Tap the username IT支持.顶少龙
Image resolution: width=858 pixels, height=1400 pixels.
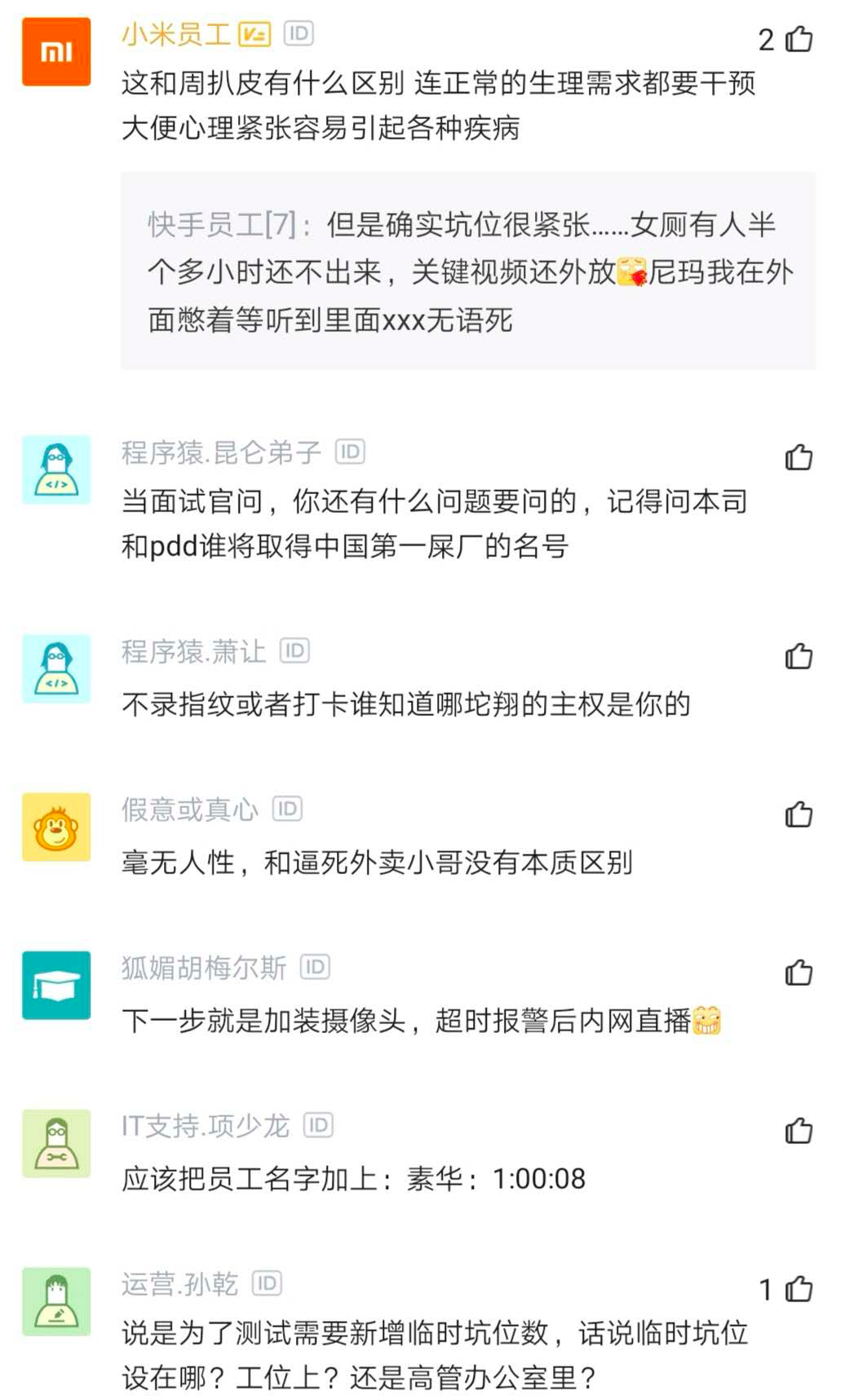click(x=205, y=1125)
